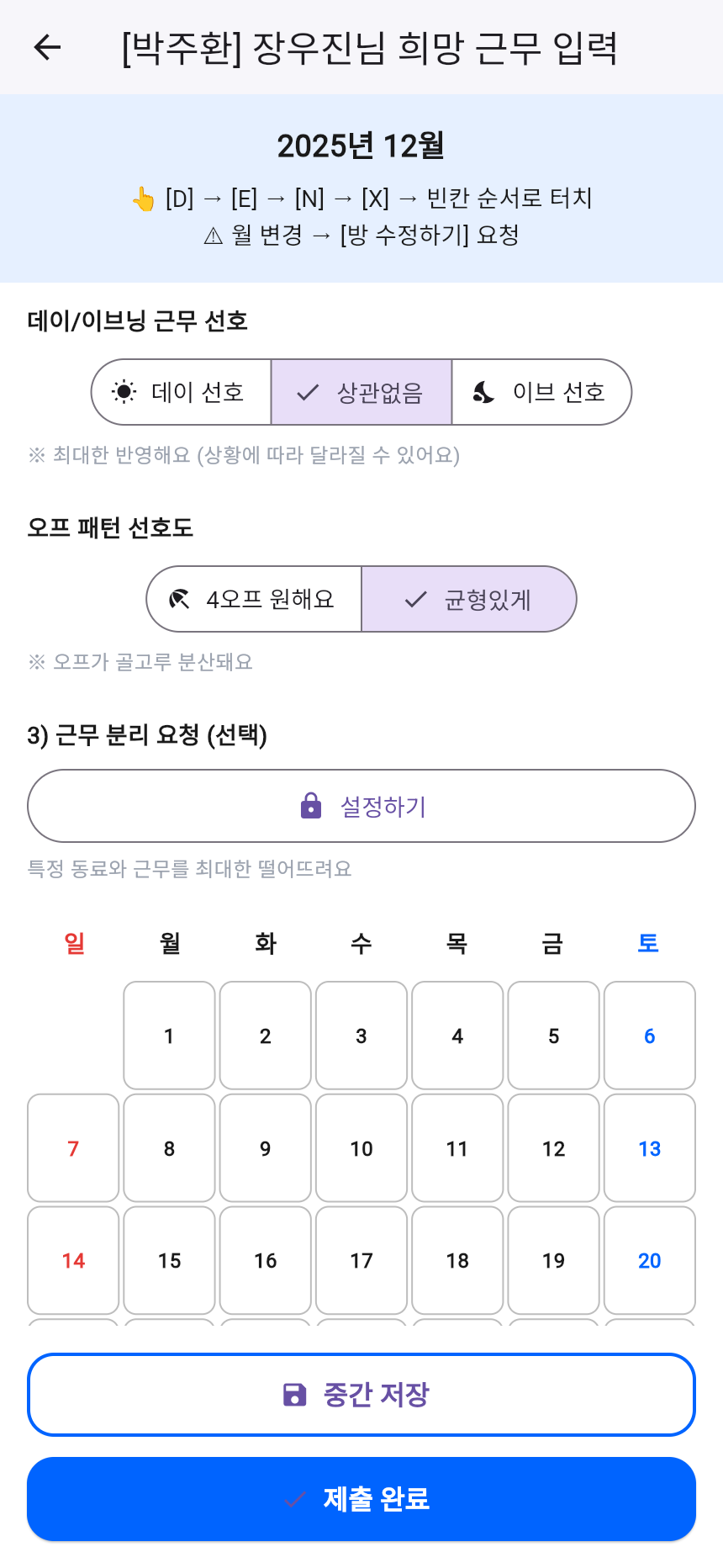Image resolution: width=723 pixels, height=1568 pixels.
Task: Keep 균형있게 selected in 오프 패턴 선호도
Action: point(469,599)
